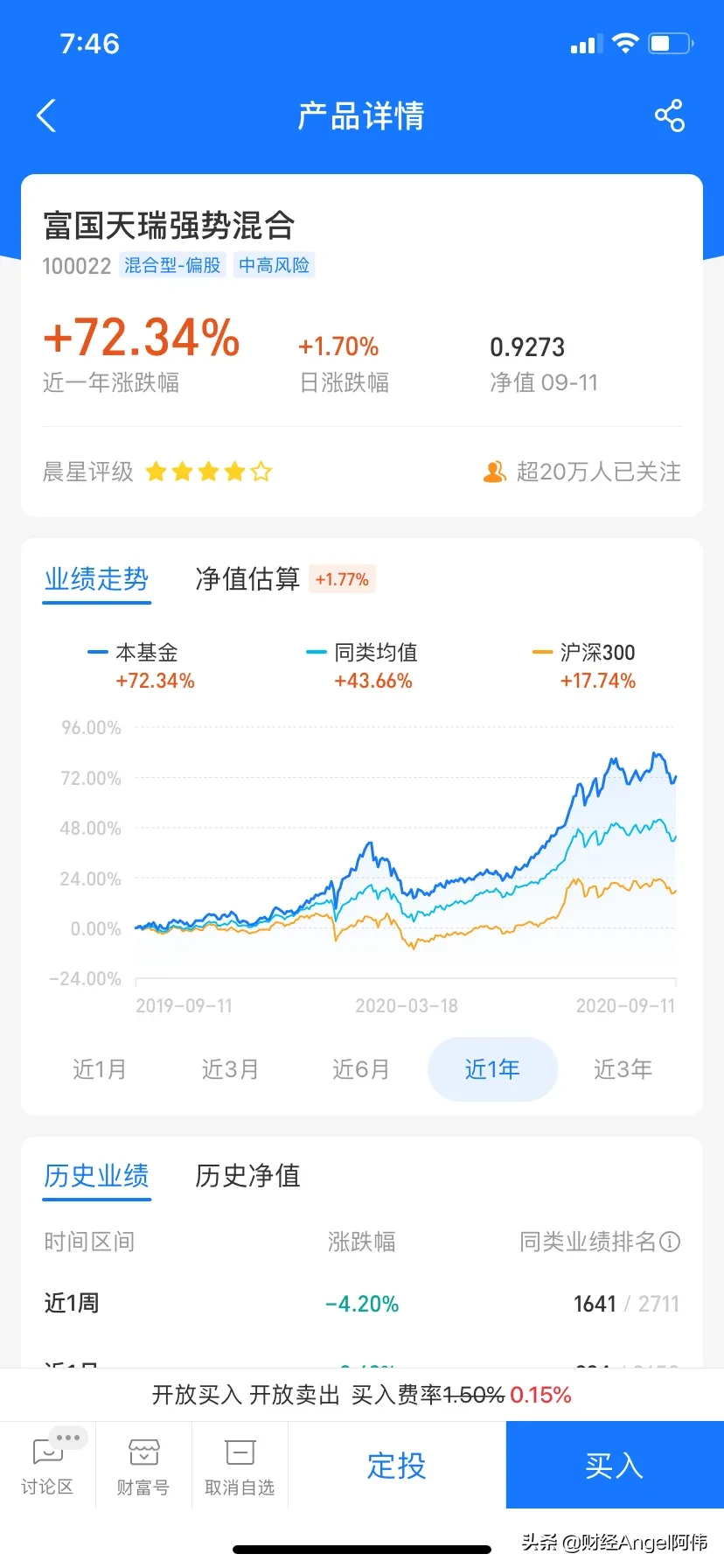724x1568 pixels.
Task: Go back using the top-left arrow
Action: [47, 115]
